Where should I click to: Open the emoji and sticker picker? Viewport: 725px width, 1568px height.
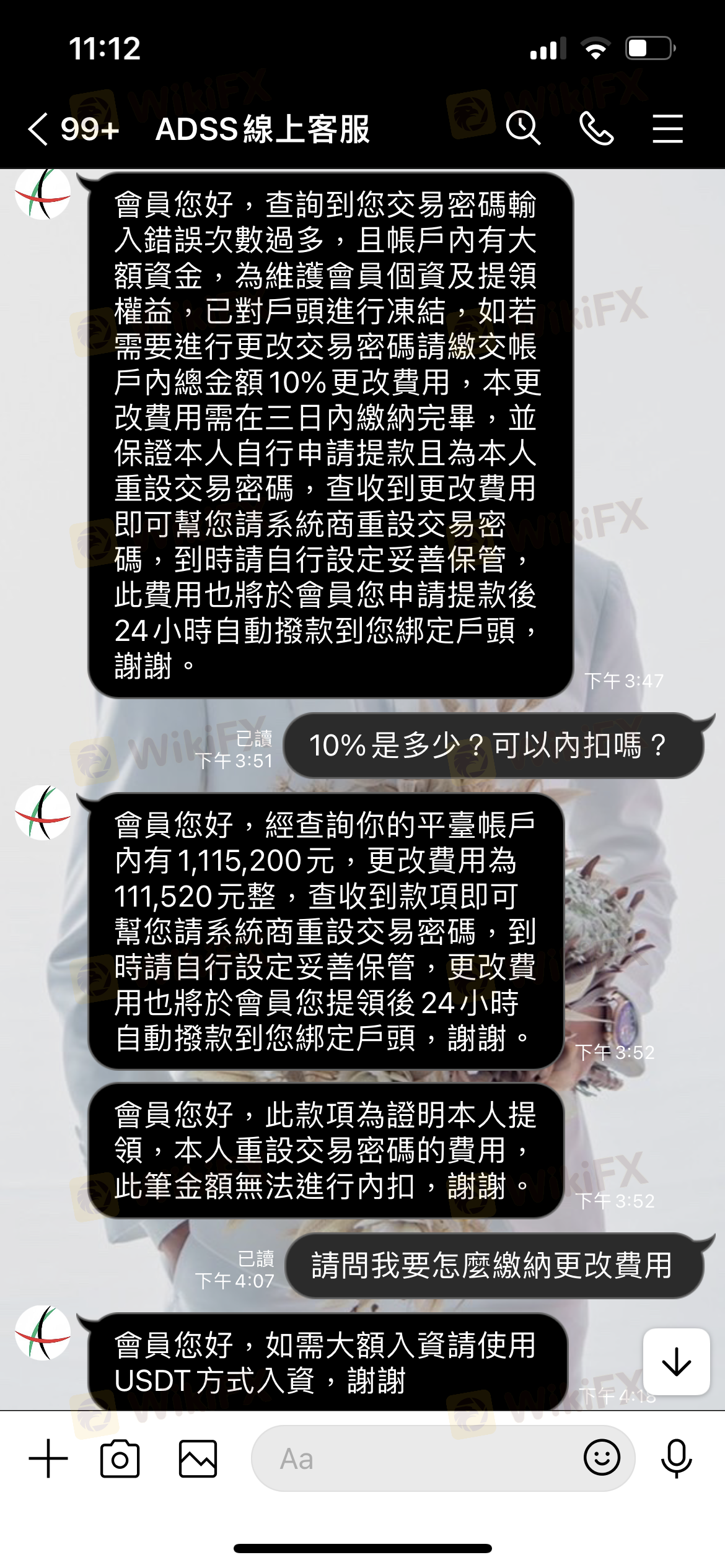(x=601, y=1457)
